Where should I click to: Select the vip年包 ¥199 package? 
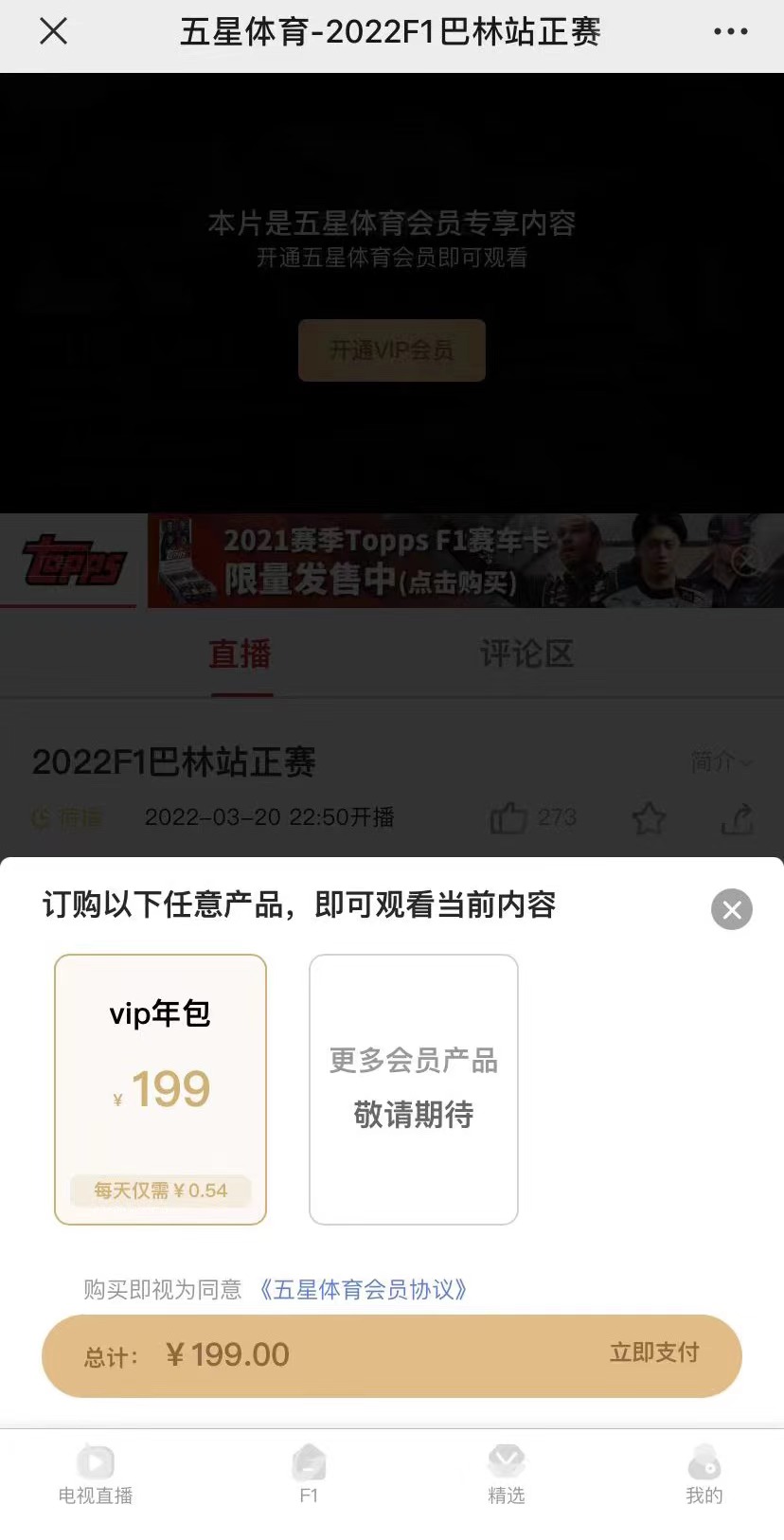[160, 1088]
